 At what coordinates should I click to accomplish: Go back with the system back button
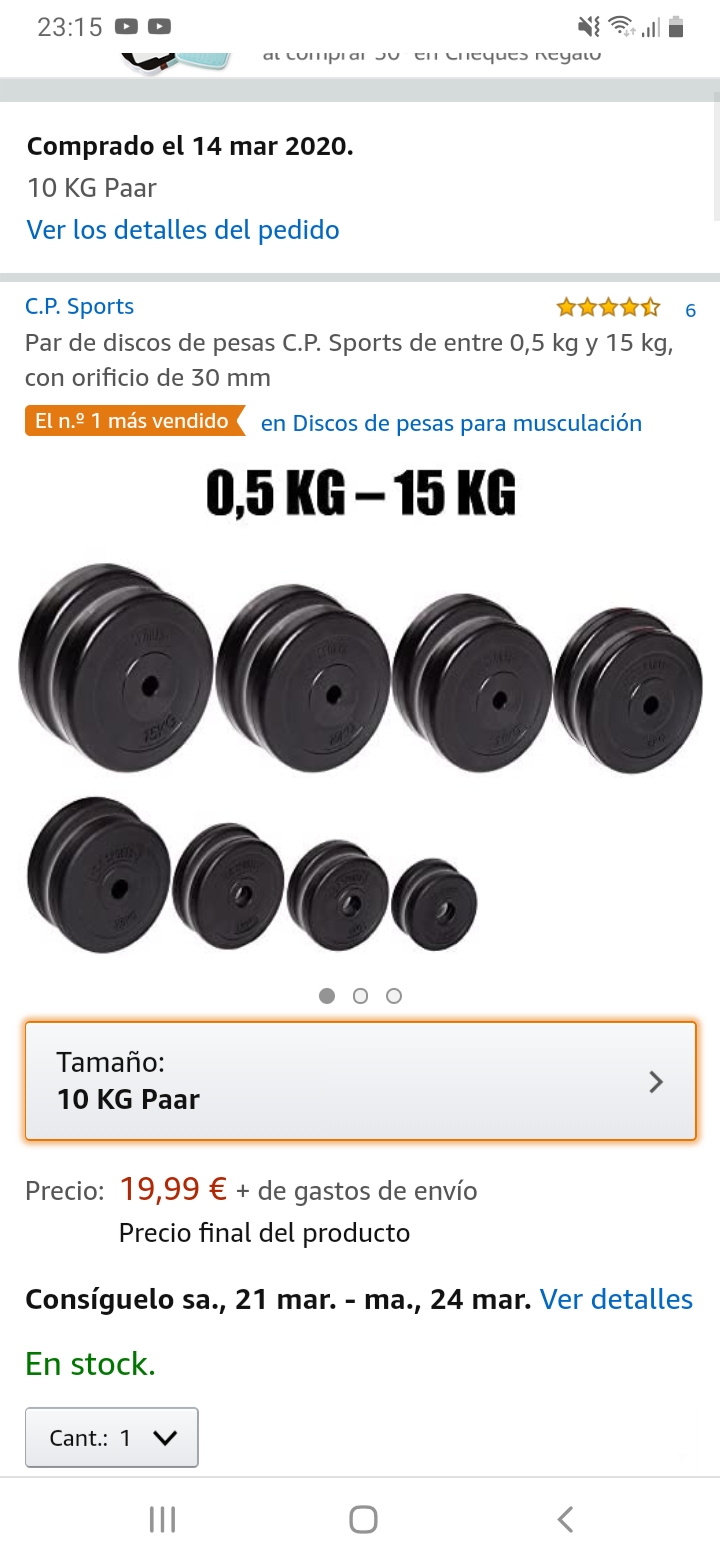565,1520
